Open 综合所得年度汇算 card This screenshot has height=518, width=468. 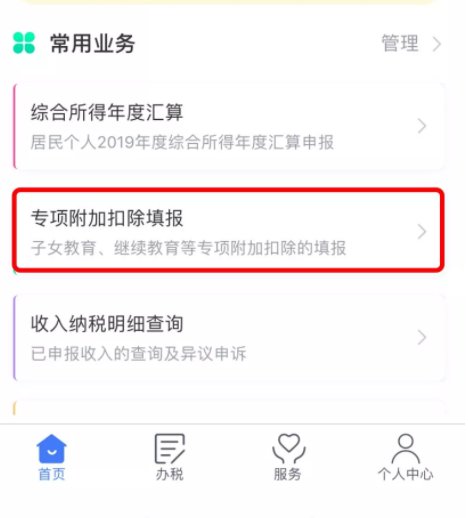[x=229, y=126]
